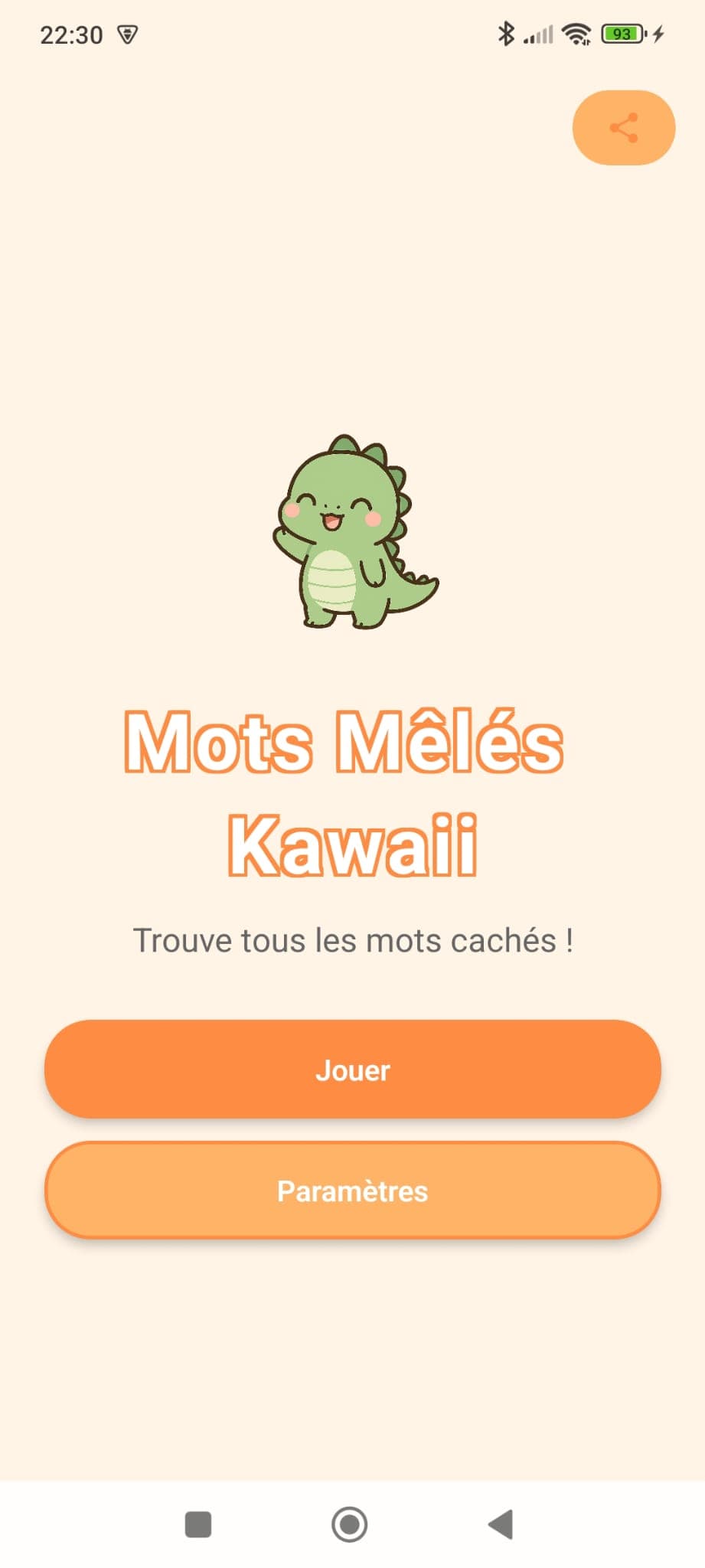This screenshot has width=705, height=1568.
Task: Tap the 'Trouve tous les mots cachés !' subtitle
Action: 352,940
